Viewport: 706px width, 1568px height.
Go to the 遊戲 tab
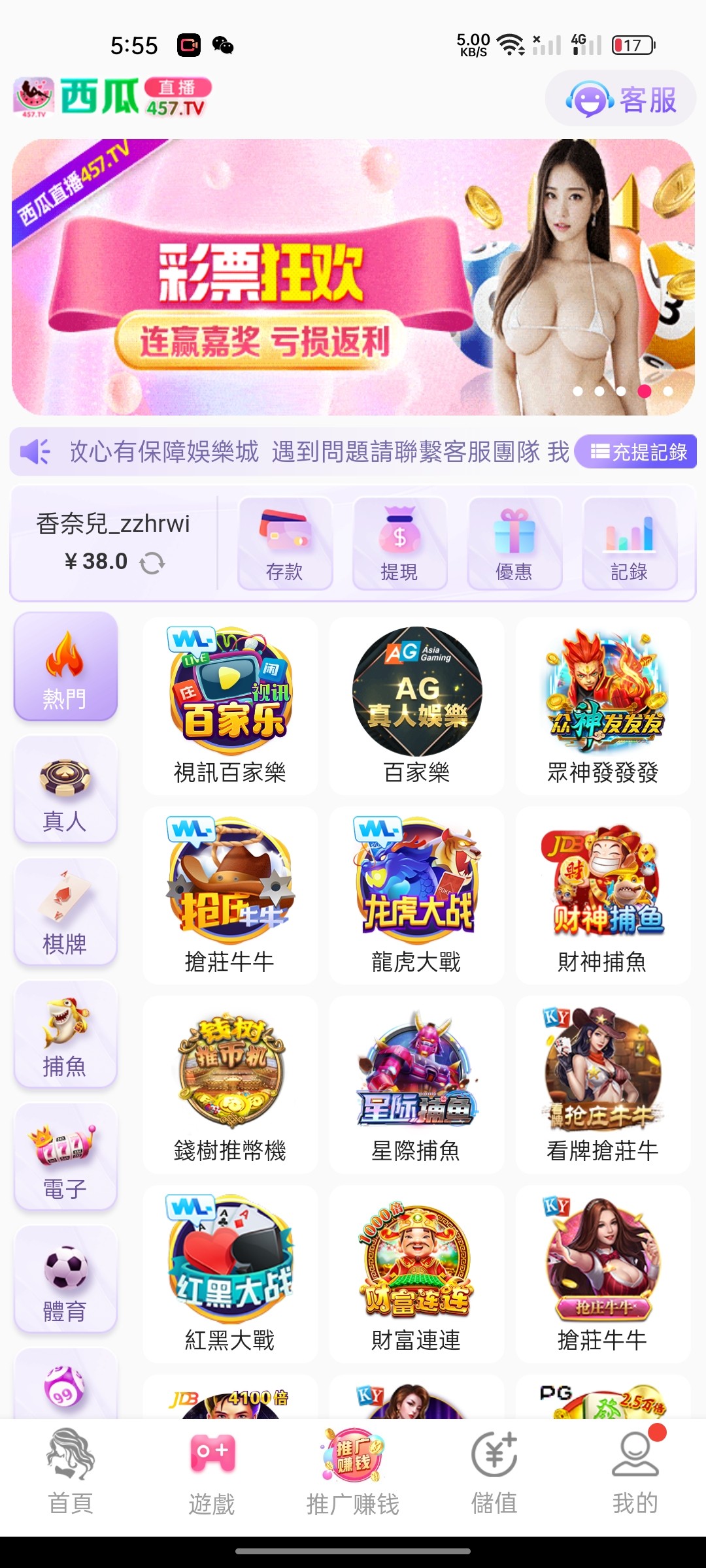(212, 1473)
